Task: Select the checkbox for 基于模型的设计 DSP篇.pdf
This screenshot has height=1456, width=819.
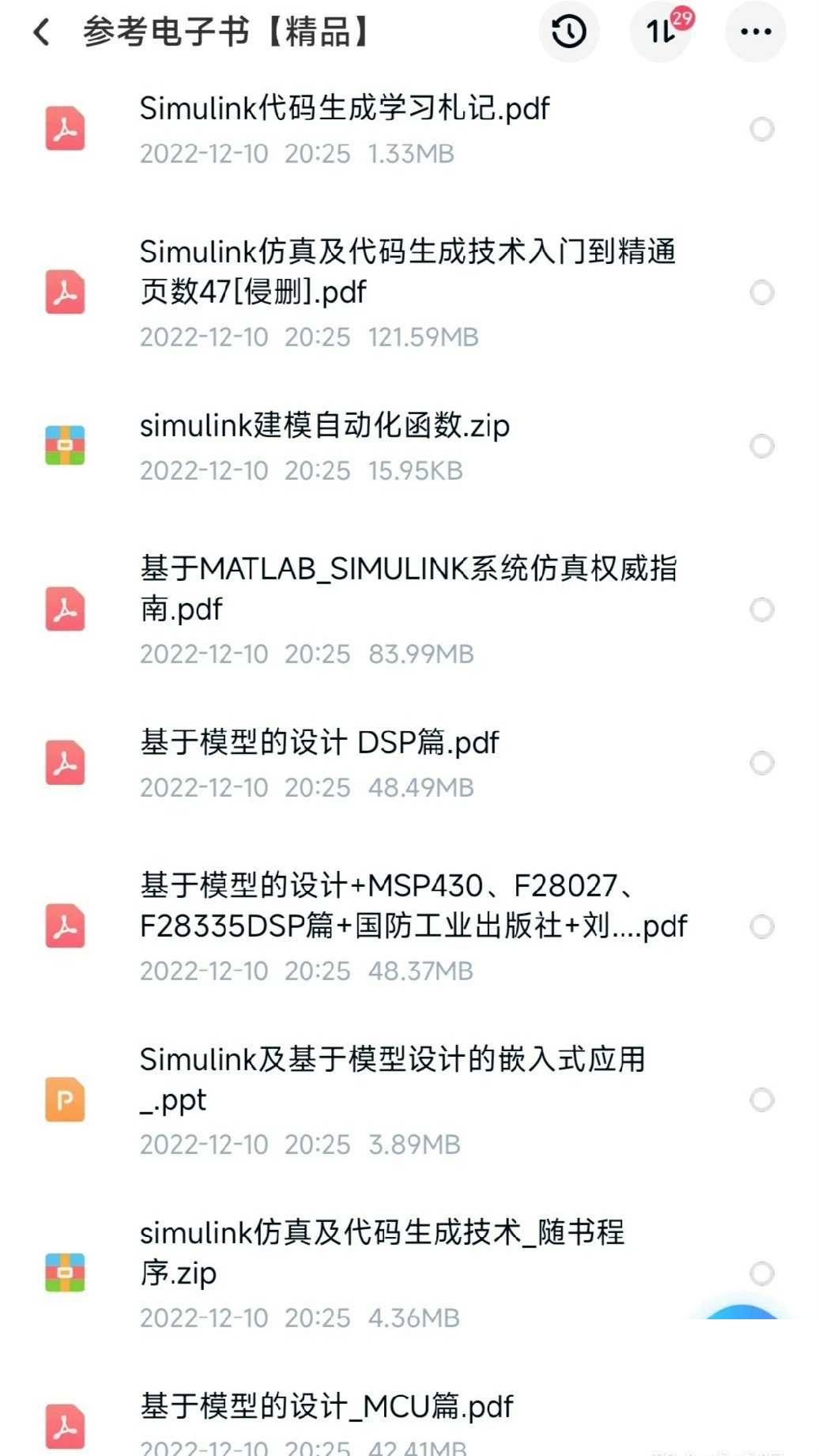Action: 763,762
